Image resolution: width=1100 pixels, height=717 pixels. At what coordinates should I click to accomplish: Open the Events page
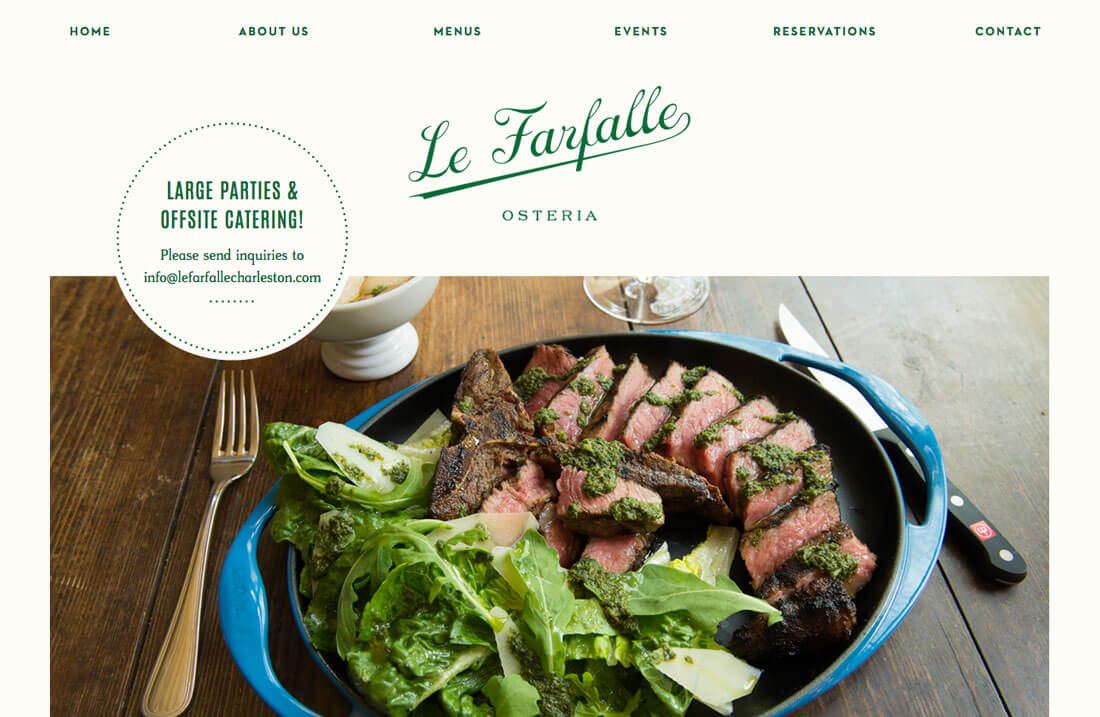pyautogui.click(x=640, y=32)
